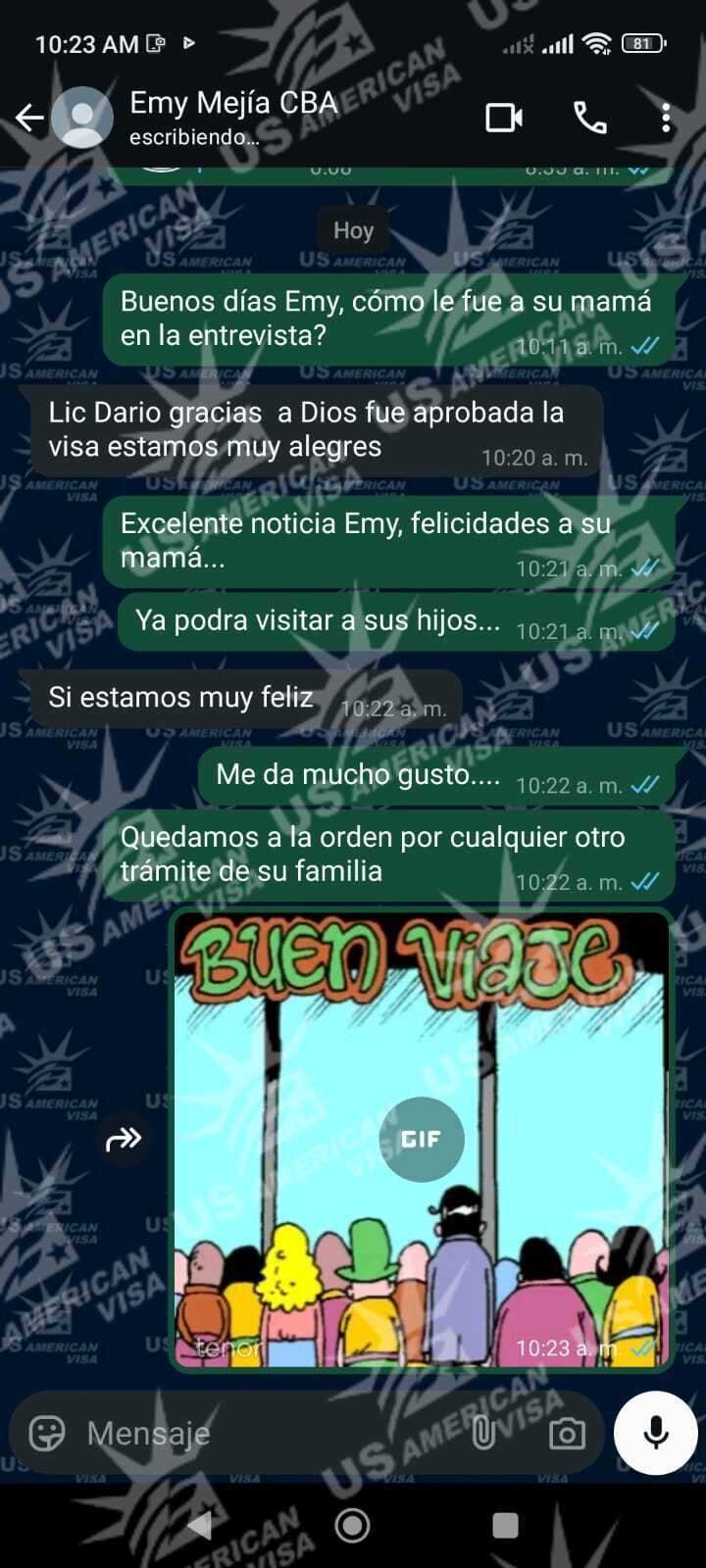Tap the system home button

(352, 1525)
